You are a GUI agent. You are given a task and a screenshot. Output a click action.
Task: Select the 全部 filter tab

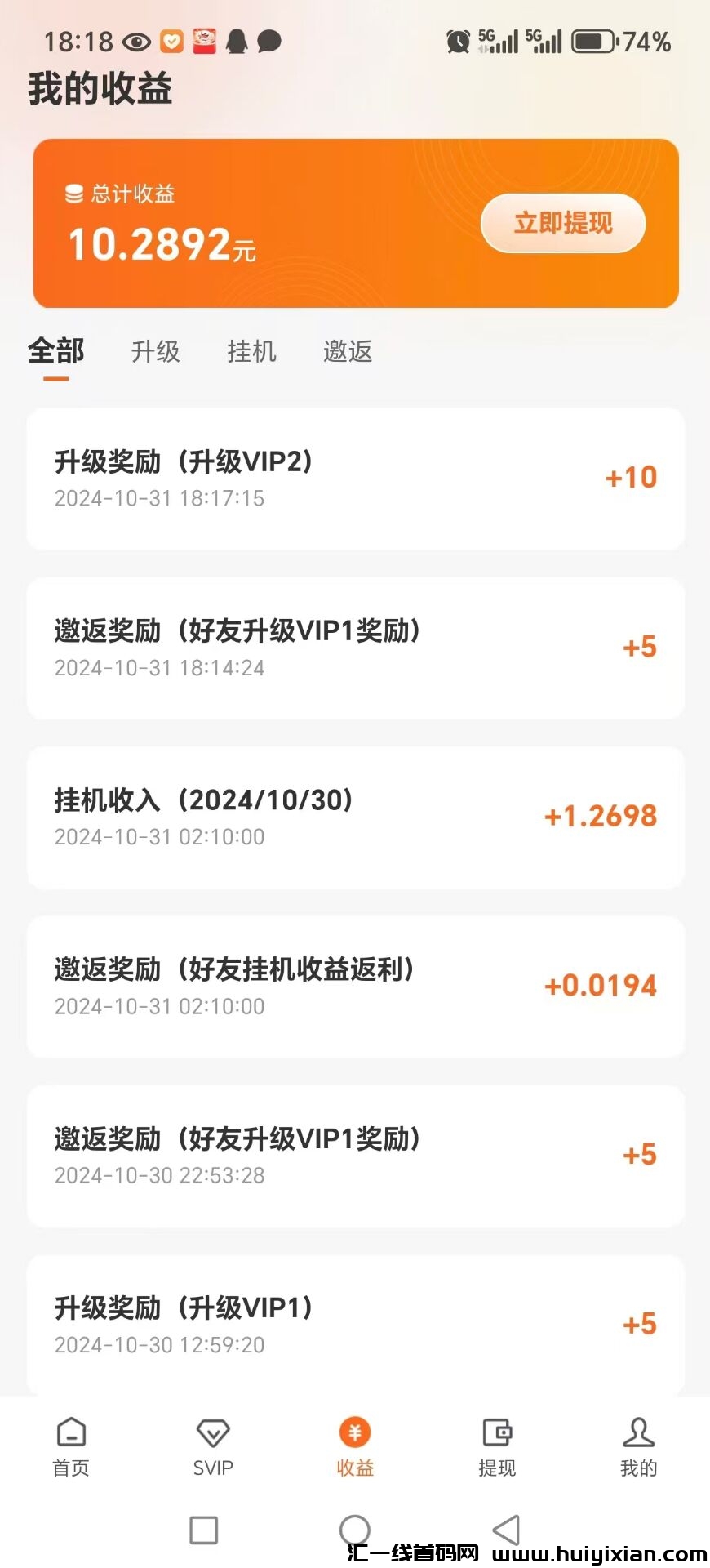[55, 352]
